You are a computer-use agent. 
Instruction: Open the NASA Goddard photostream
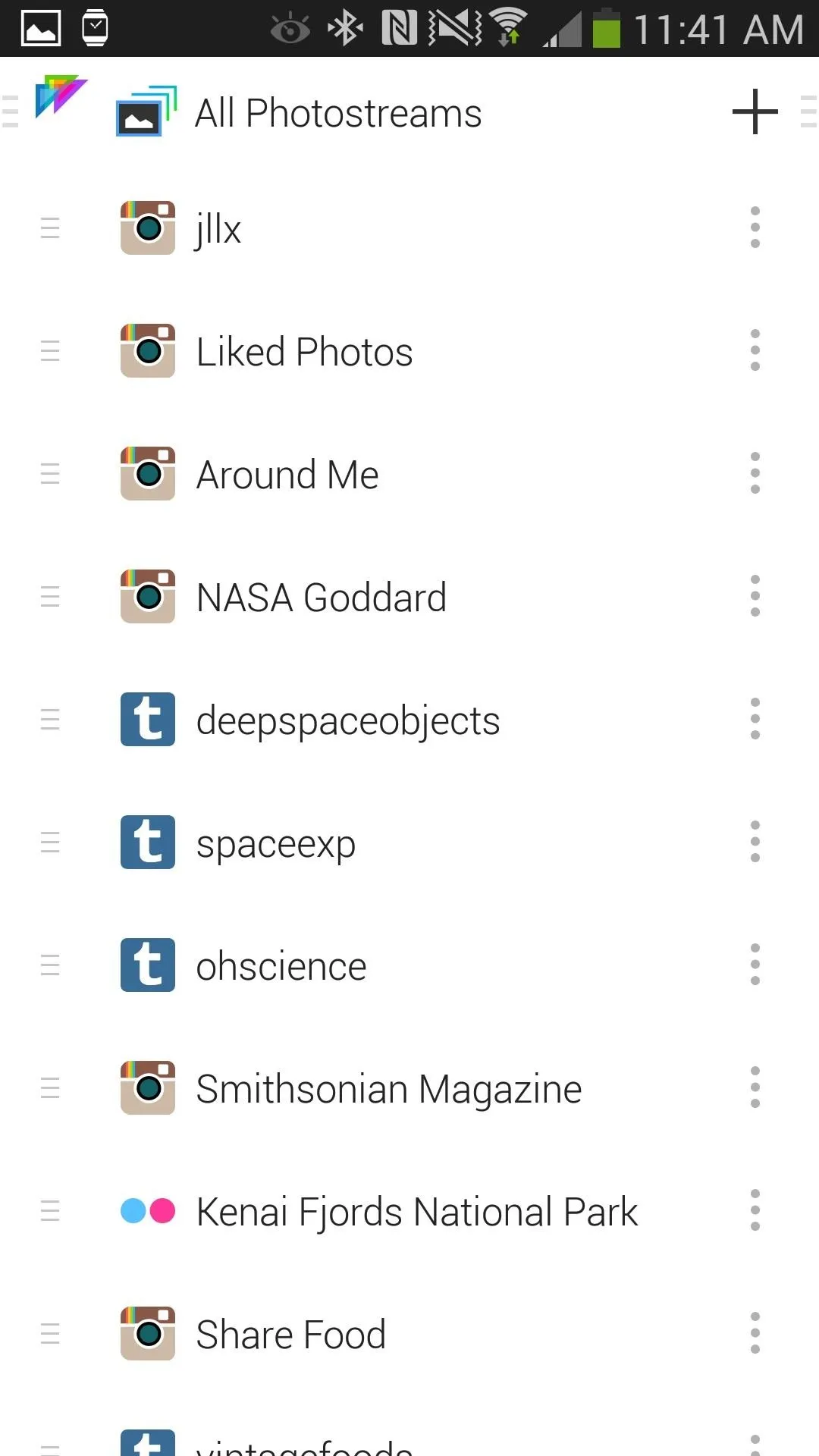click(409, 597)
